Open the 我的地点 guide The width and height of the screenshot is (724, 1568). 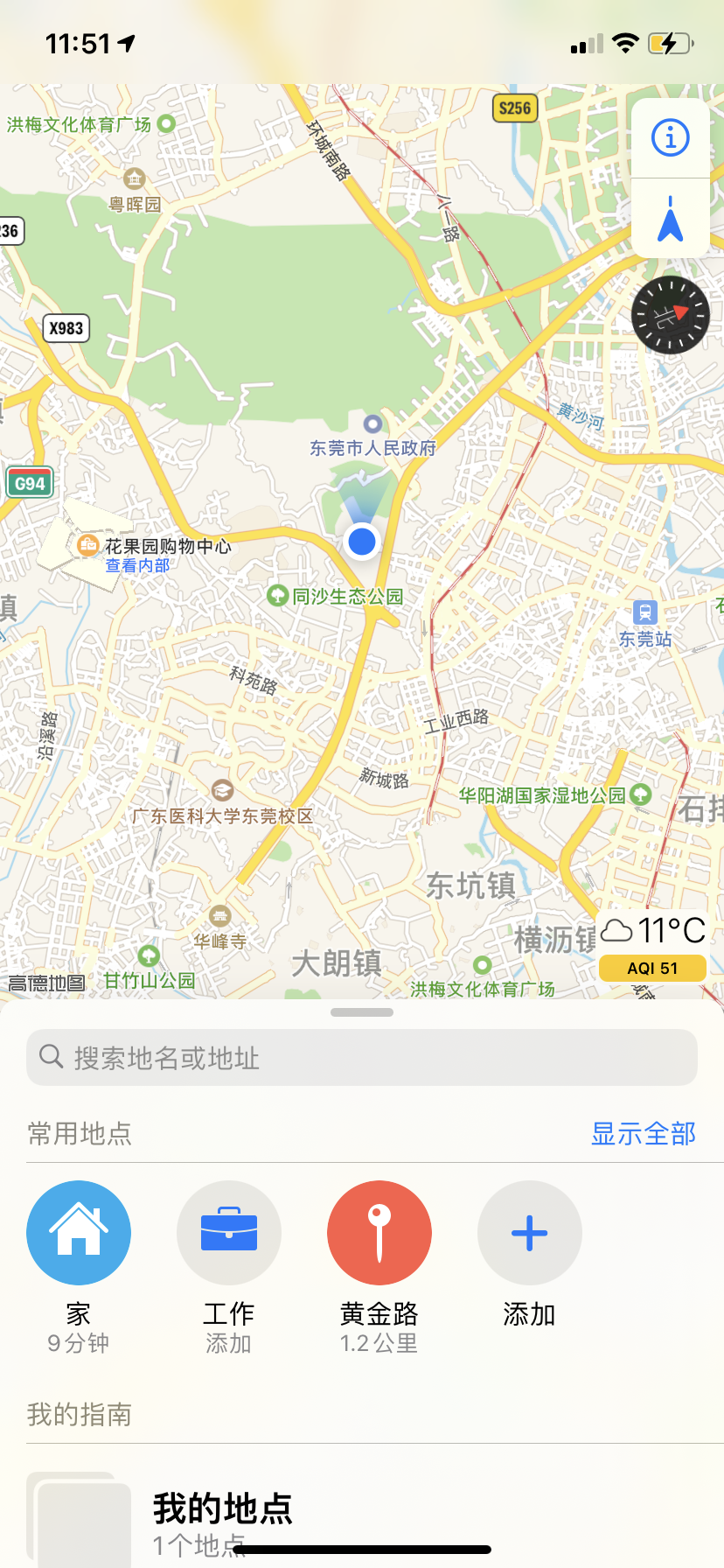pos(223,1509)
